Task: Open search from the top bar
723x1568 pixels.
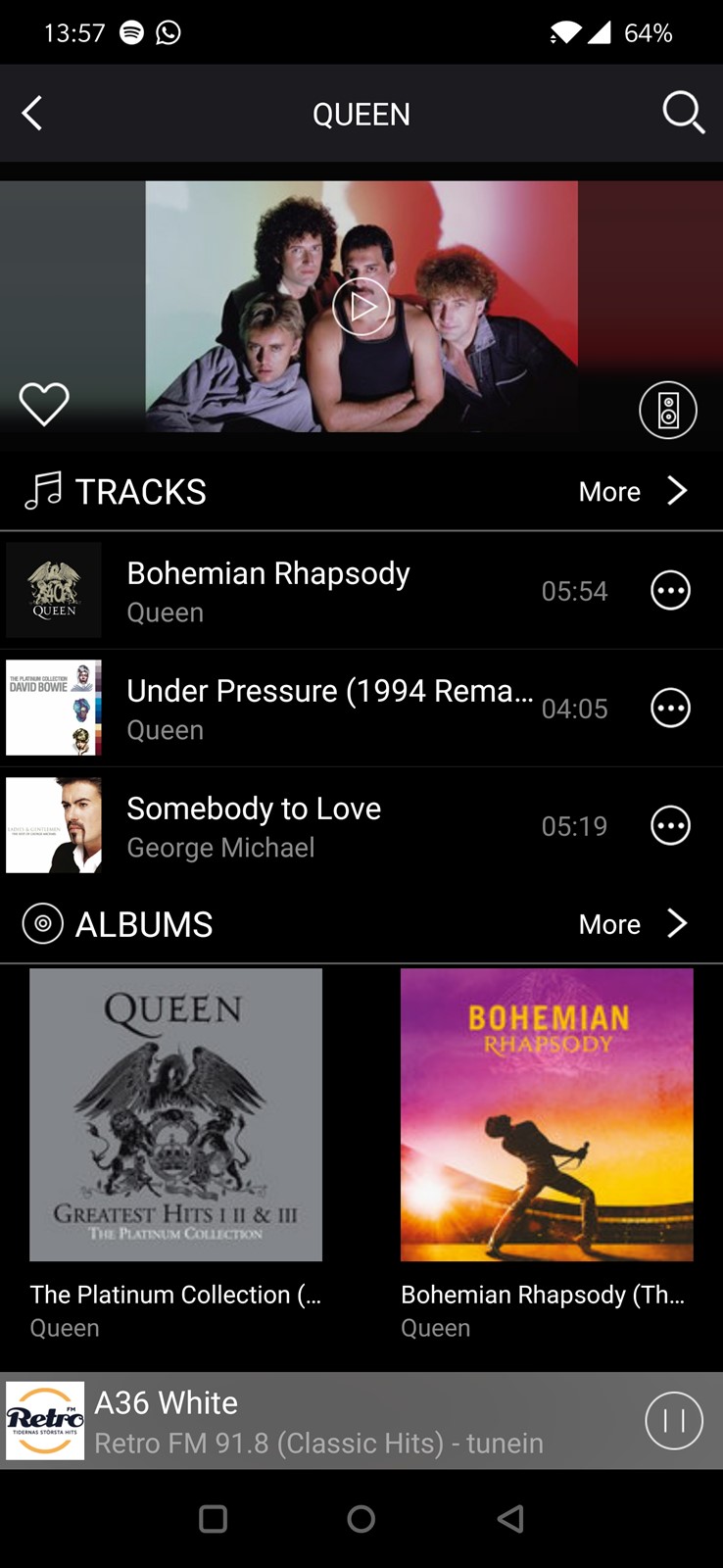Action: [684, 113]
